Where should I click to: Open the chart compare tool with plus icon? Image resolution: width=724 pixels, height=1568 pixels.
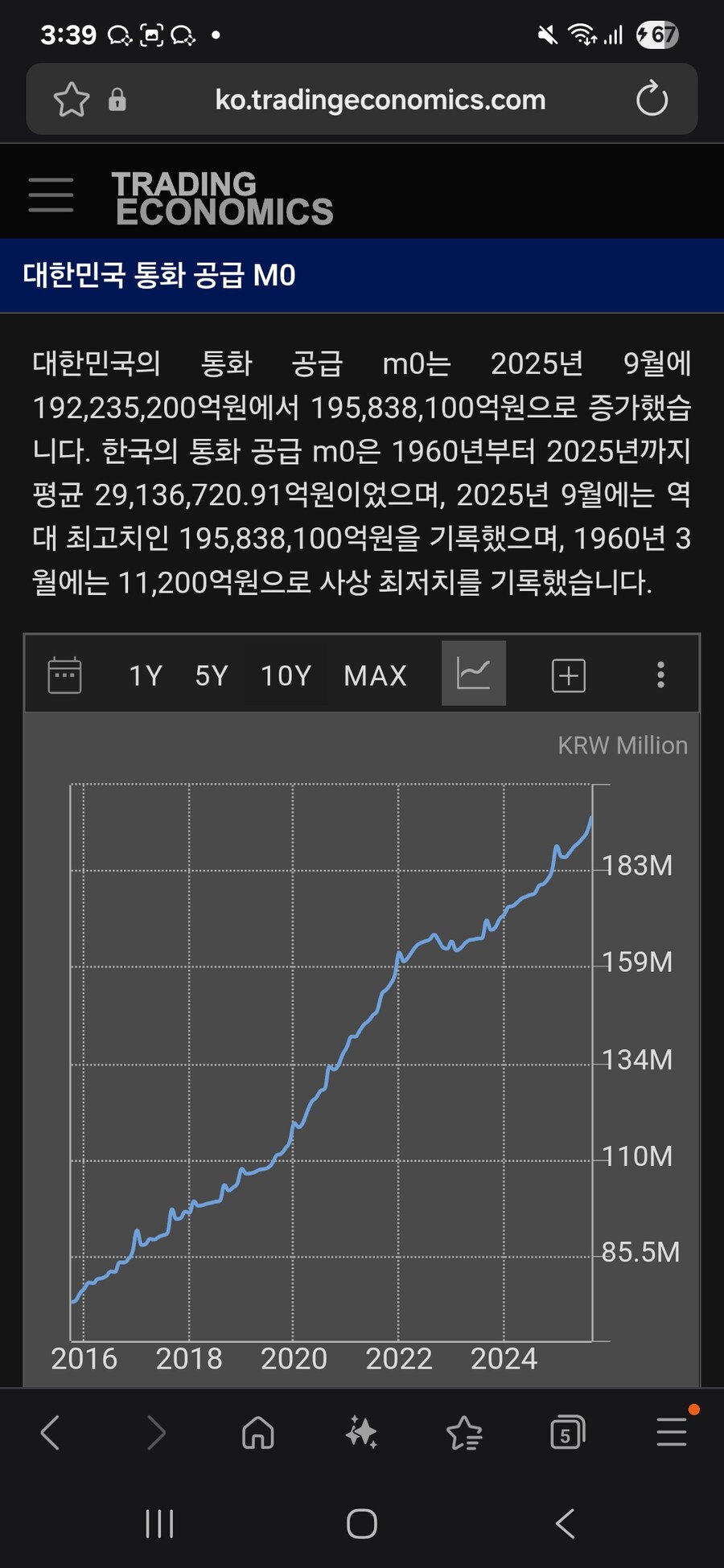coord(567,675)
